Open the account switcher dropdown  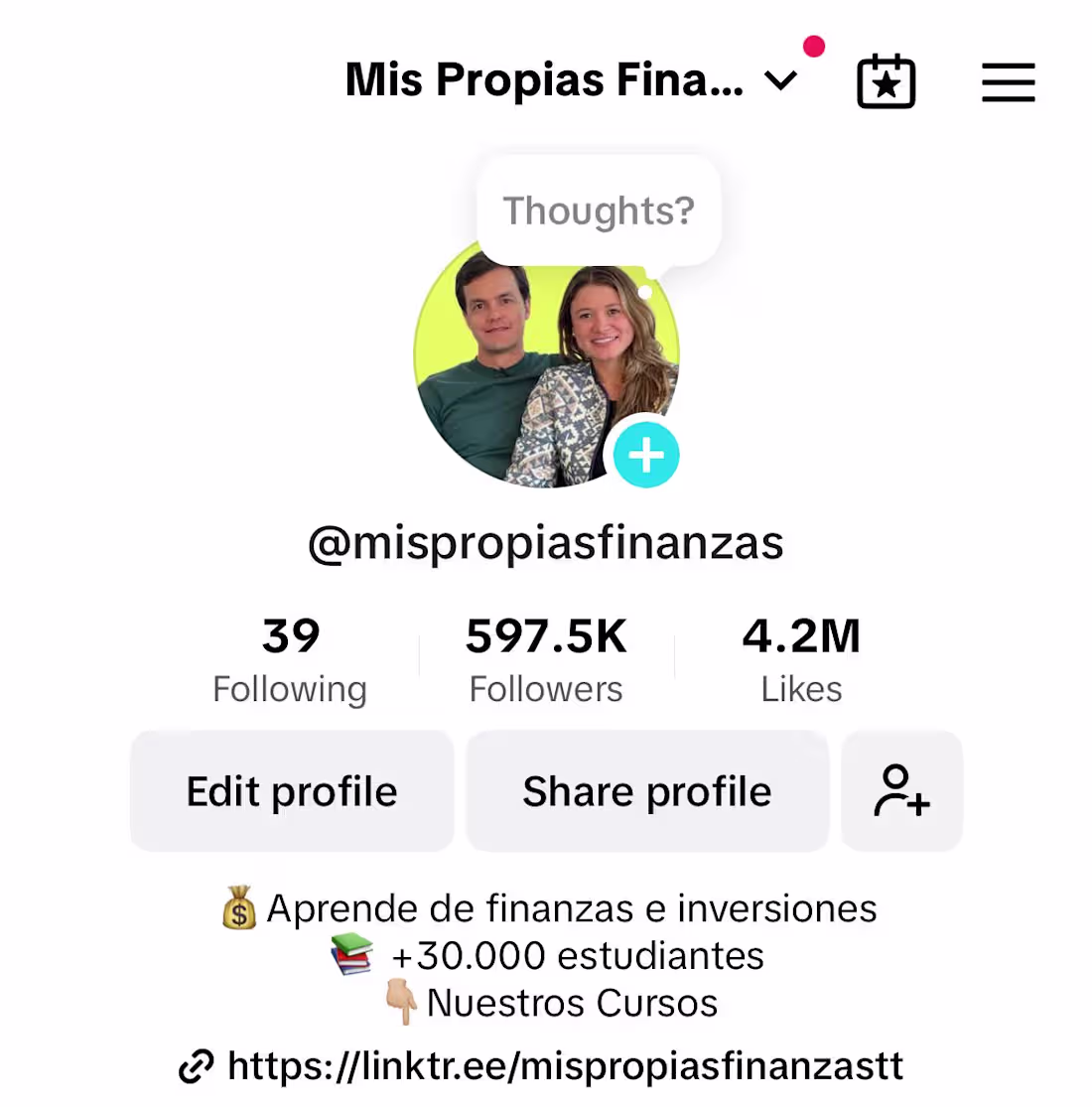(x=781, y=80)
